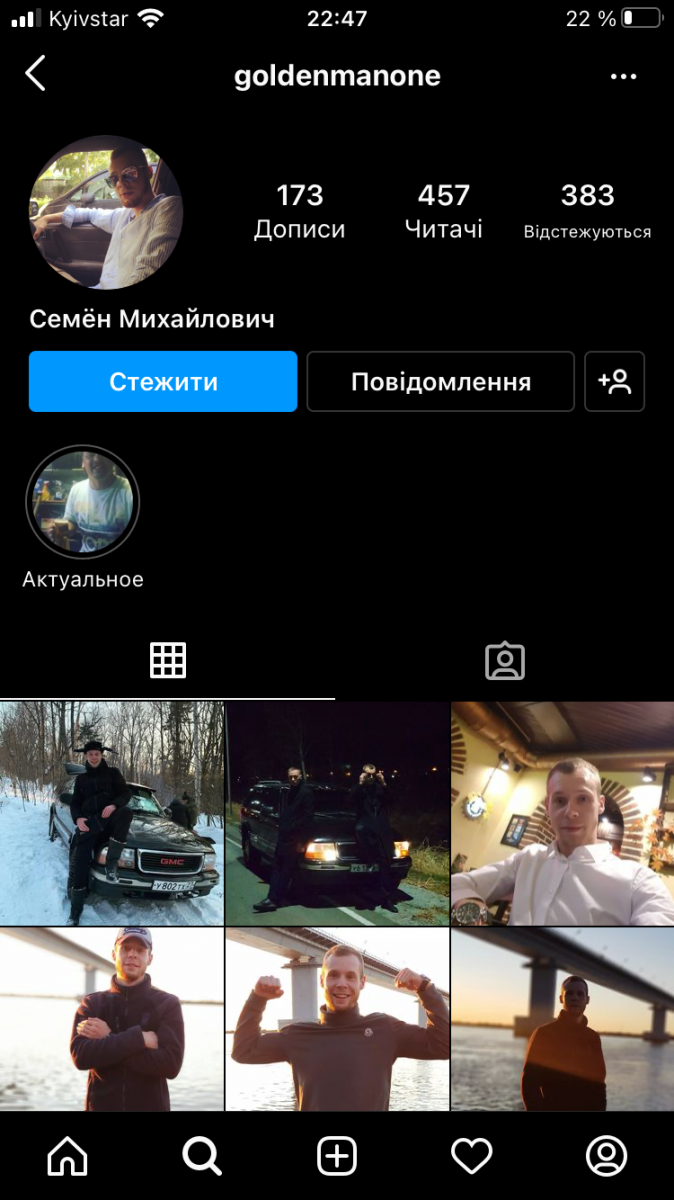Open Повідомлення to message this user
This screenshot has width=674, height=1200.
440,381
